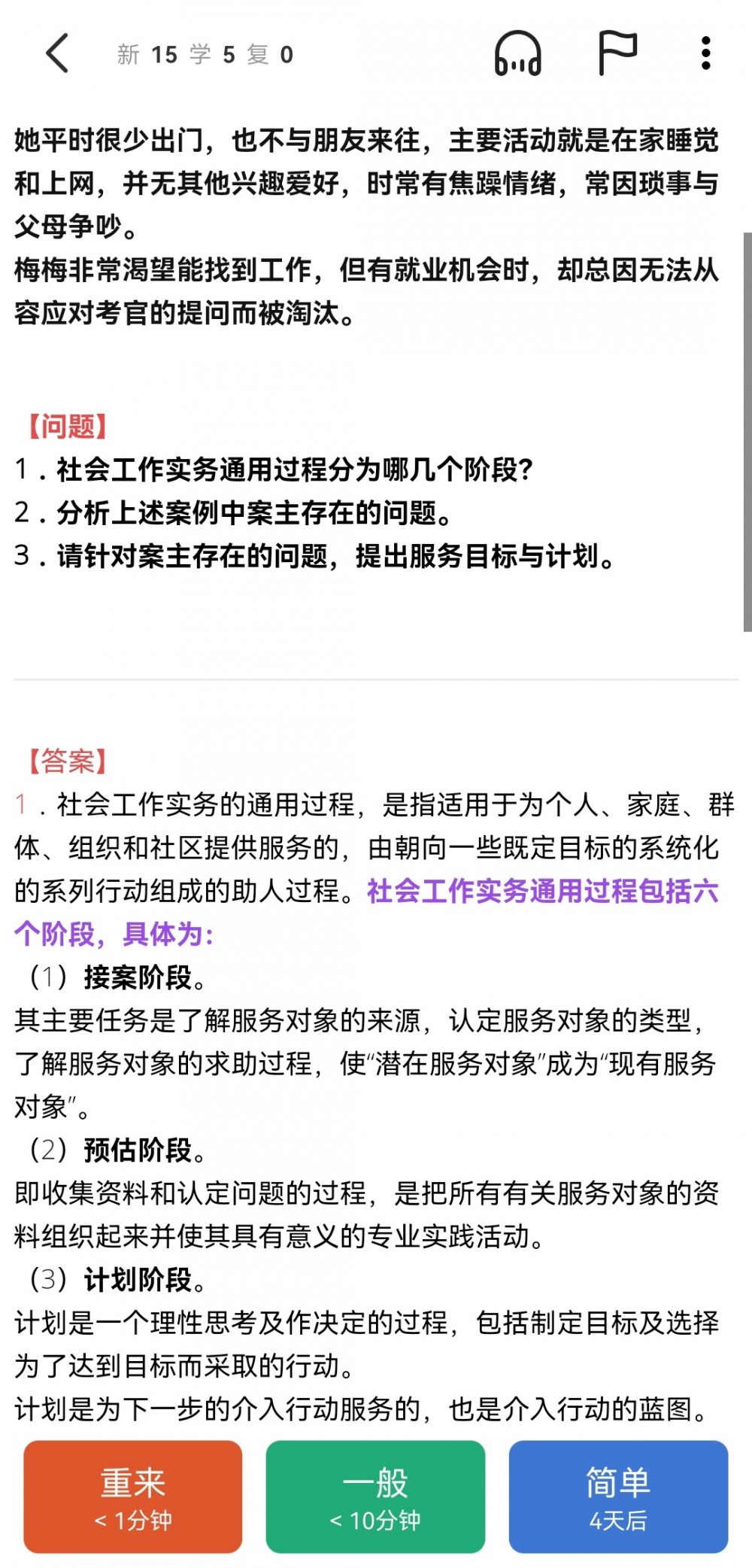This screenshot has height=1568, width=752.
Task: Go back using the arrow
Action: [x=58, y=53]
